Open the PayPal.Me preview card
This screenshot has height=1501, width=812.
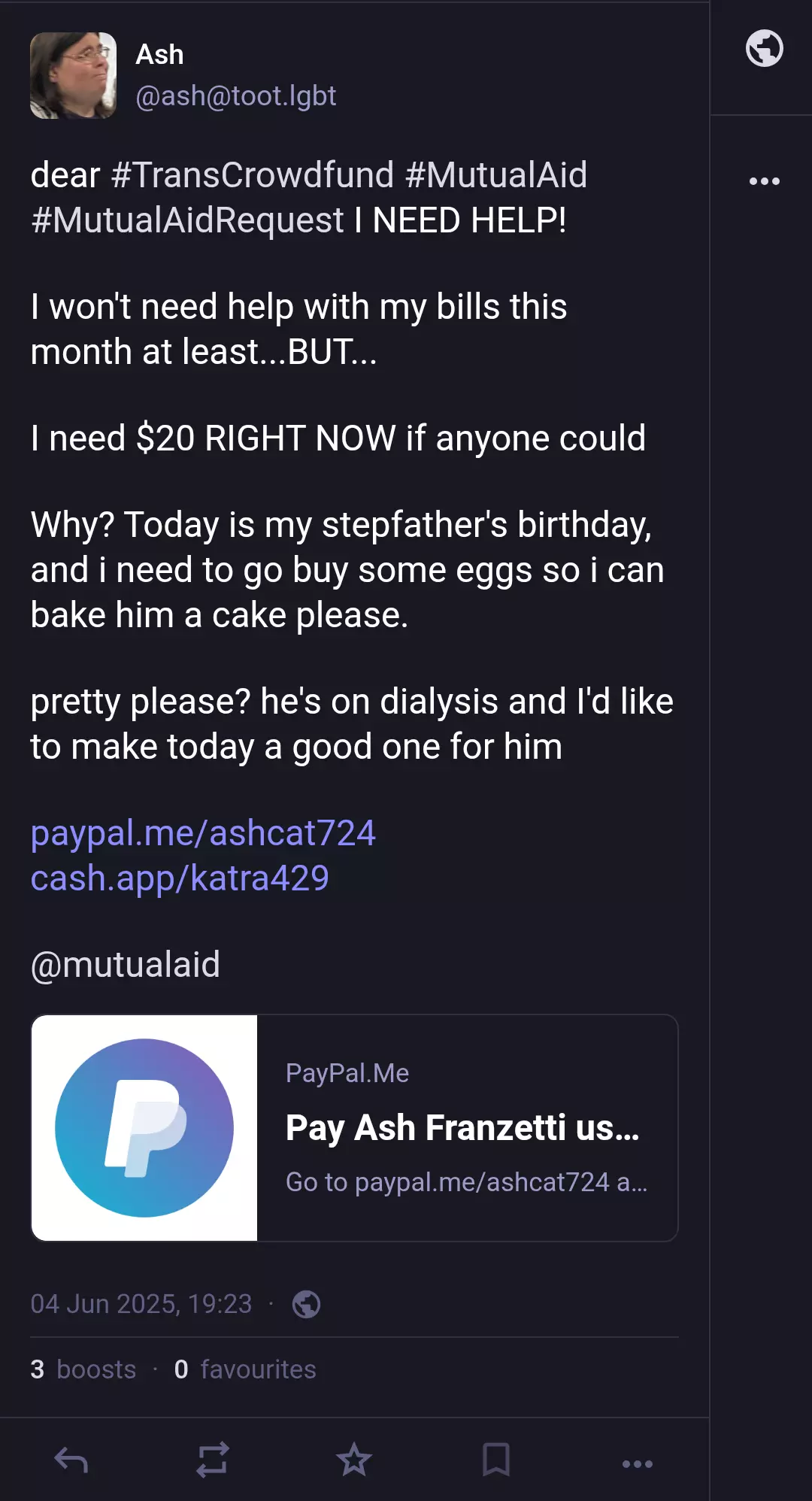354,1128
